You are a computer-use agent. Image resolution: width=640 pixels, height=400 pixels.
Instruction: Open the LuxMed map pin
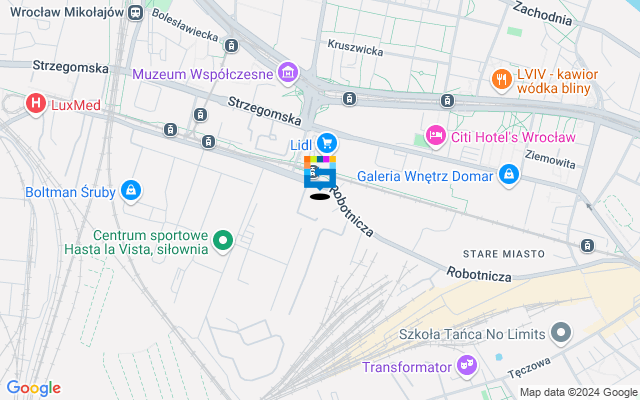coord(35,103)
